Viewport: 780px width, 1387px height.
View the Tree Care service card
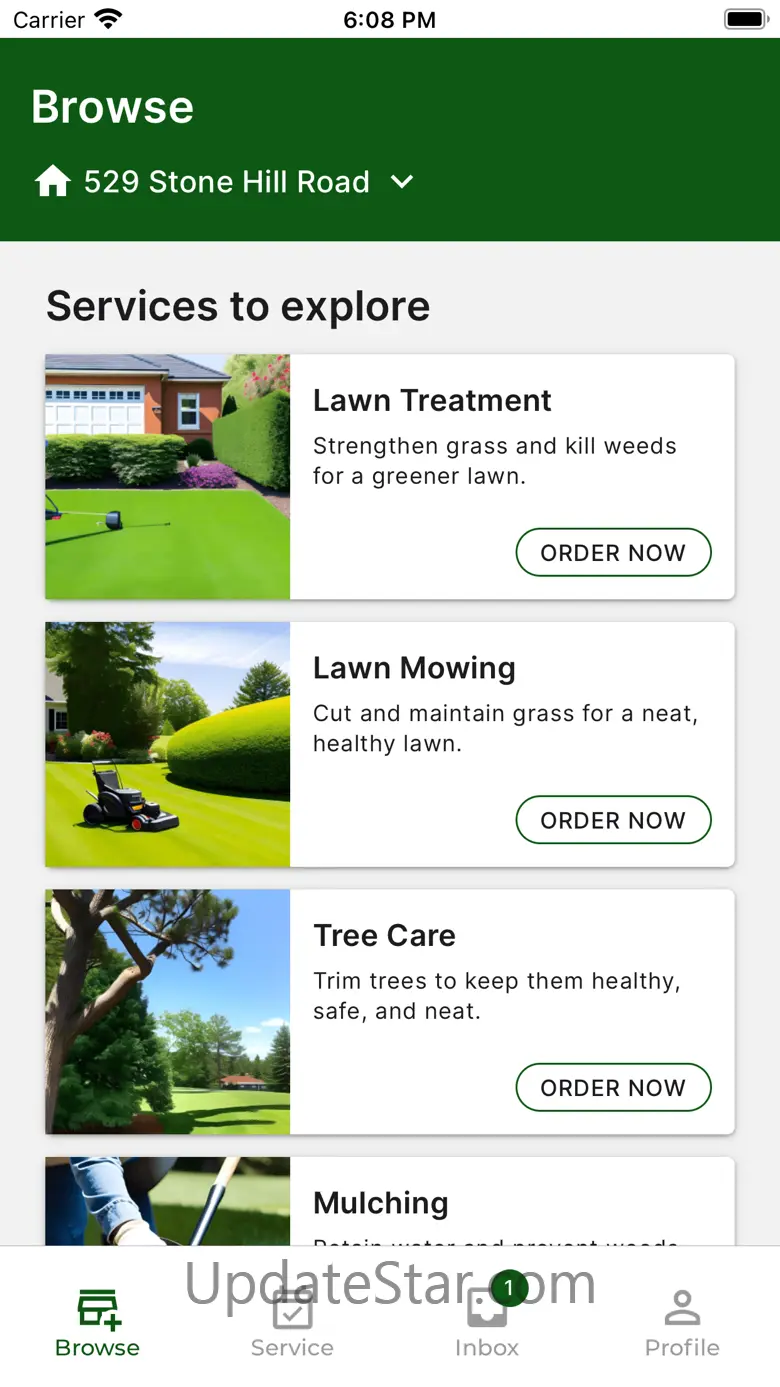390,1012
